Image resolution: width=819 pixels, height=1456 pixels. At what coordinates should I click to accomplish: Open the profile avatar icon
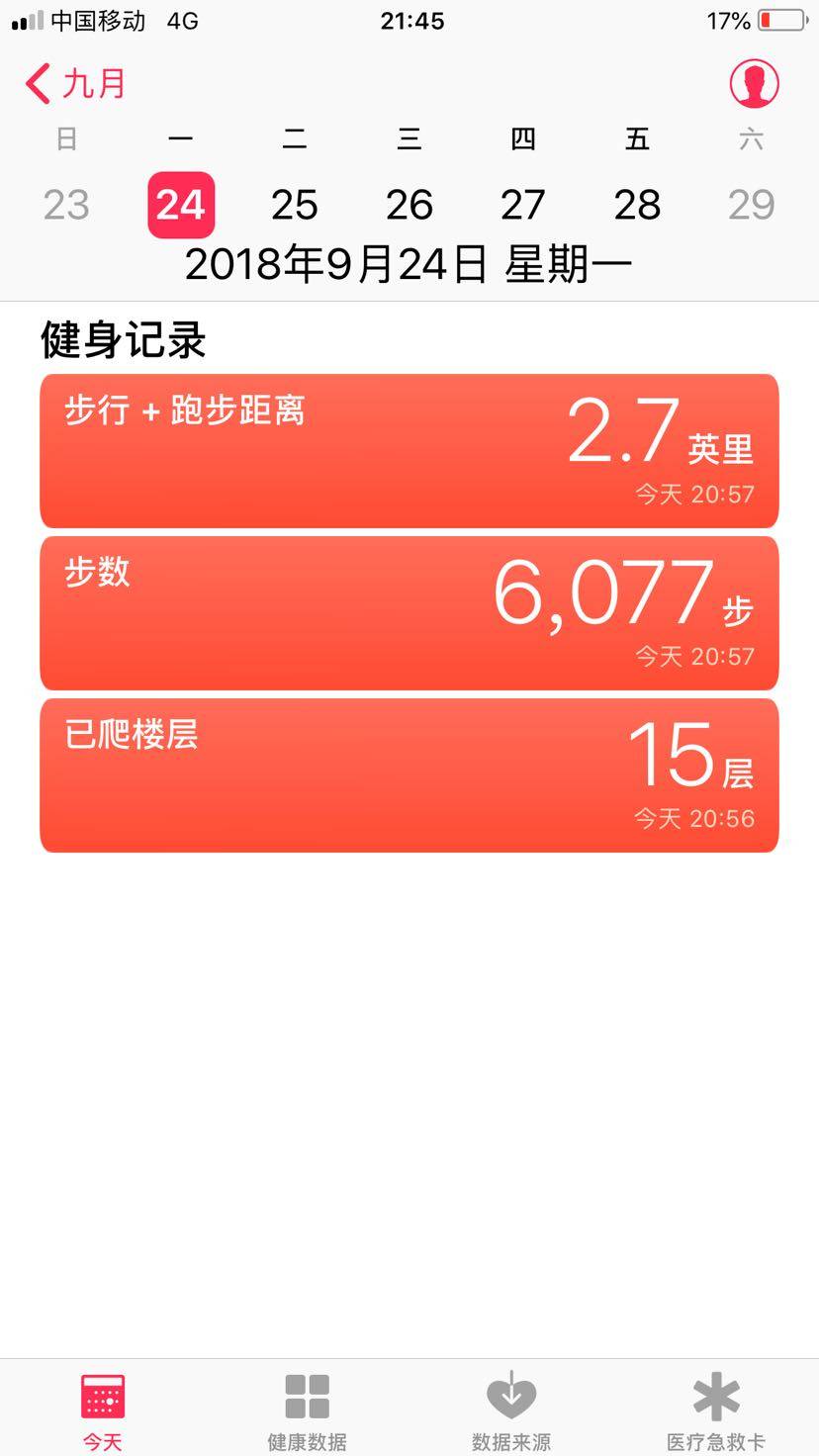754,84
